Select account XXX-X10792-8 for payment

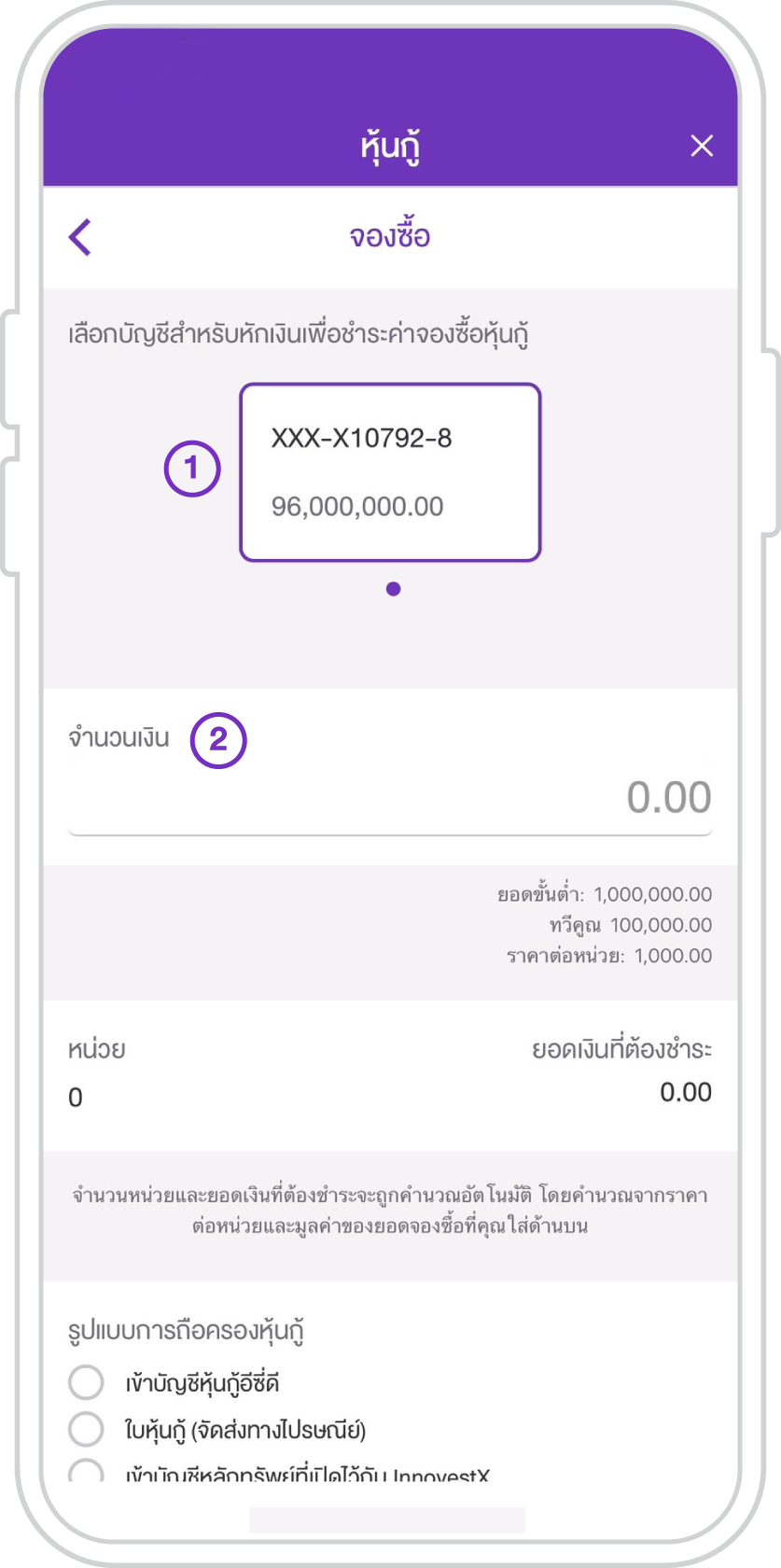coord(390,472)
